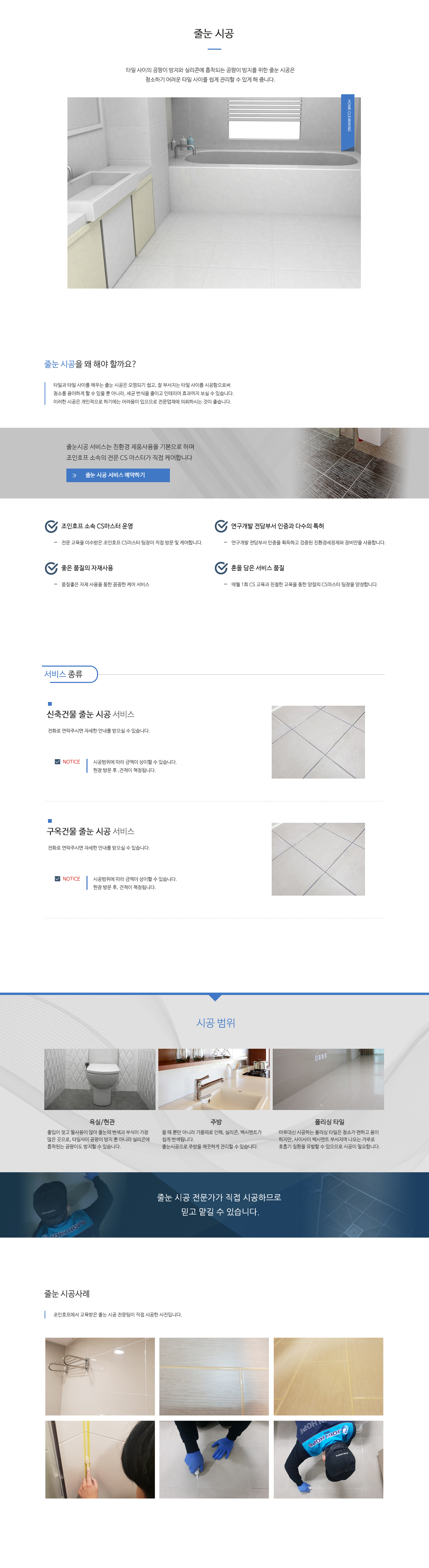Tap 줄눈 시공 서비스 예약하기 button
The height and width of the screenshot is (1568, 429).
[x=117, y=475]
